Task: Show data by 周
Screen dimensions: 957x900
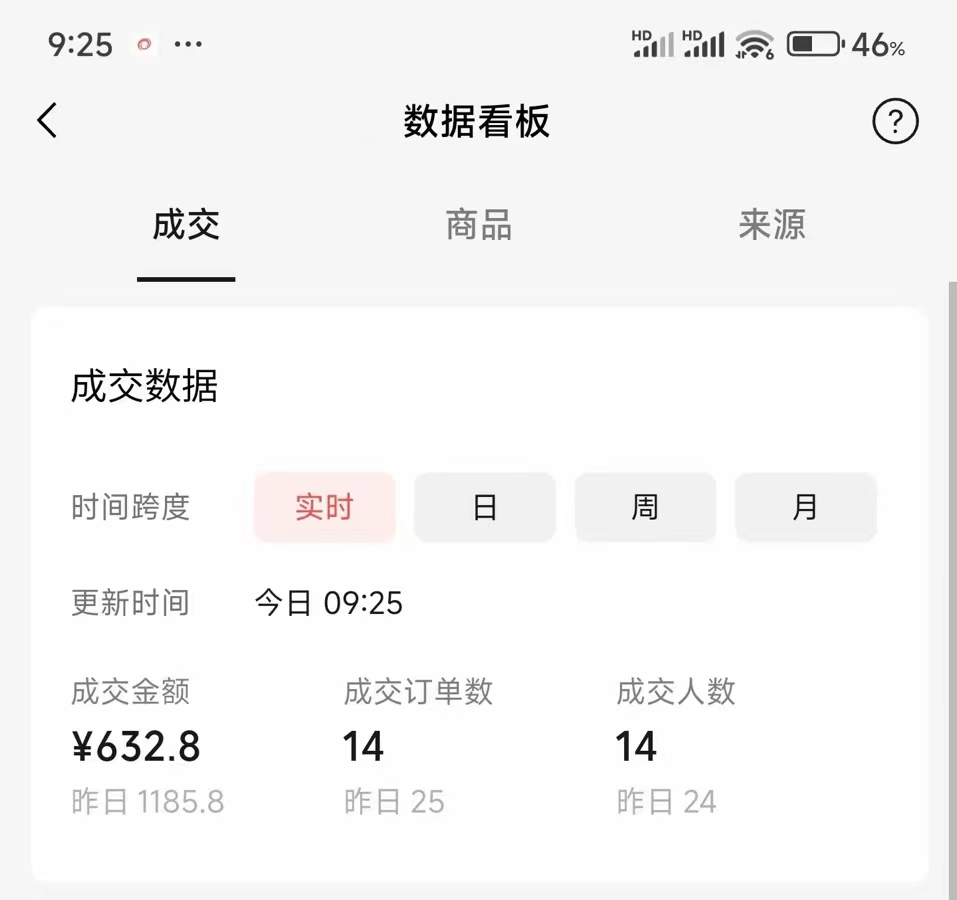Action: click(645, 507)
